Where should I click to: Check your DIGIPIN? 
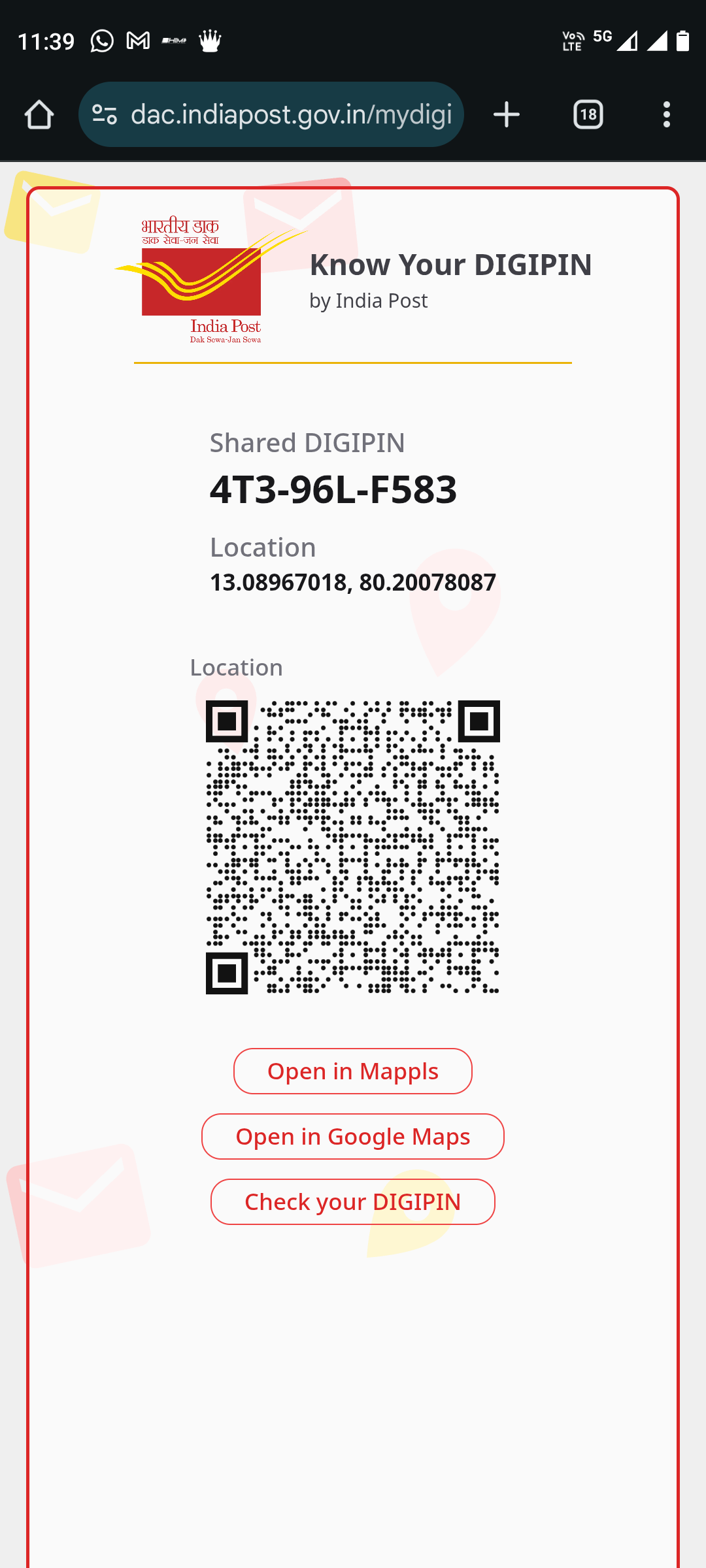353,1202
